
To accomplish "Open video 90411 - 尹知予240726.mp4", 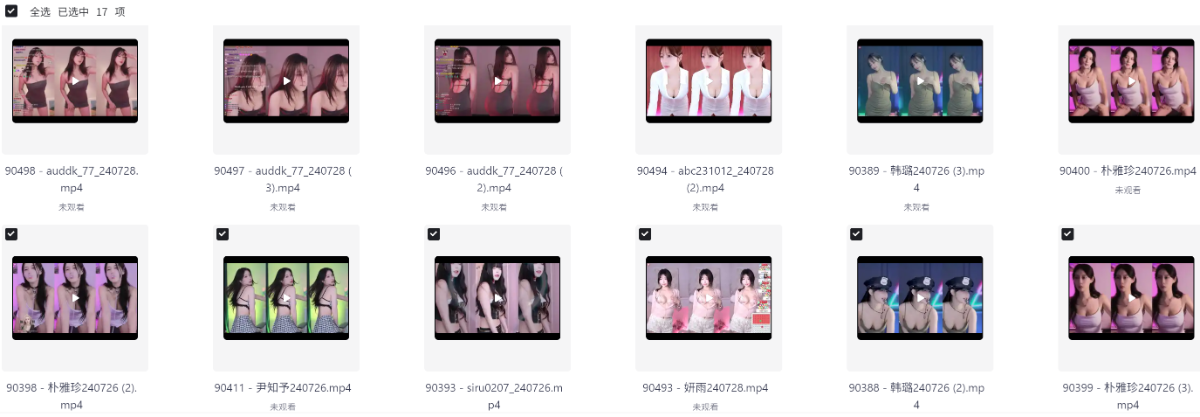I will 286,297.
